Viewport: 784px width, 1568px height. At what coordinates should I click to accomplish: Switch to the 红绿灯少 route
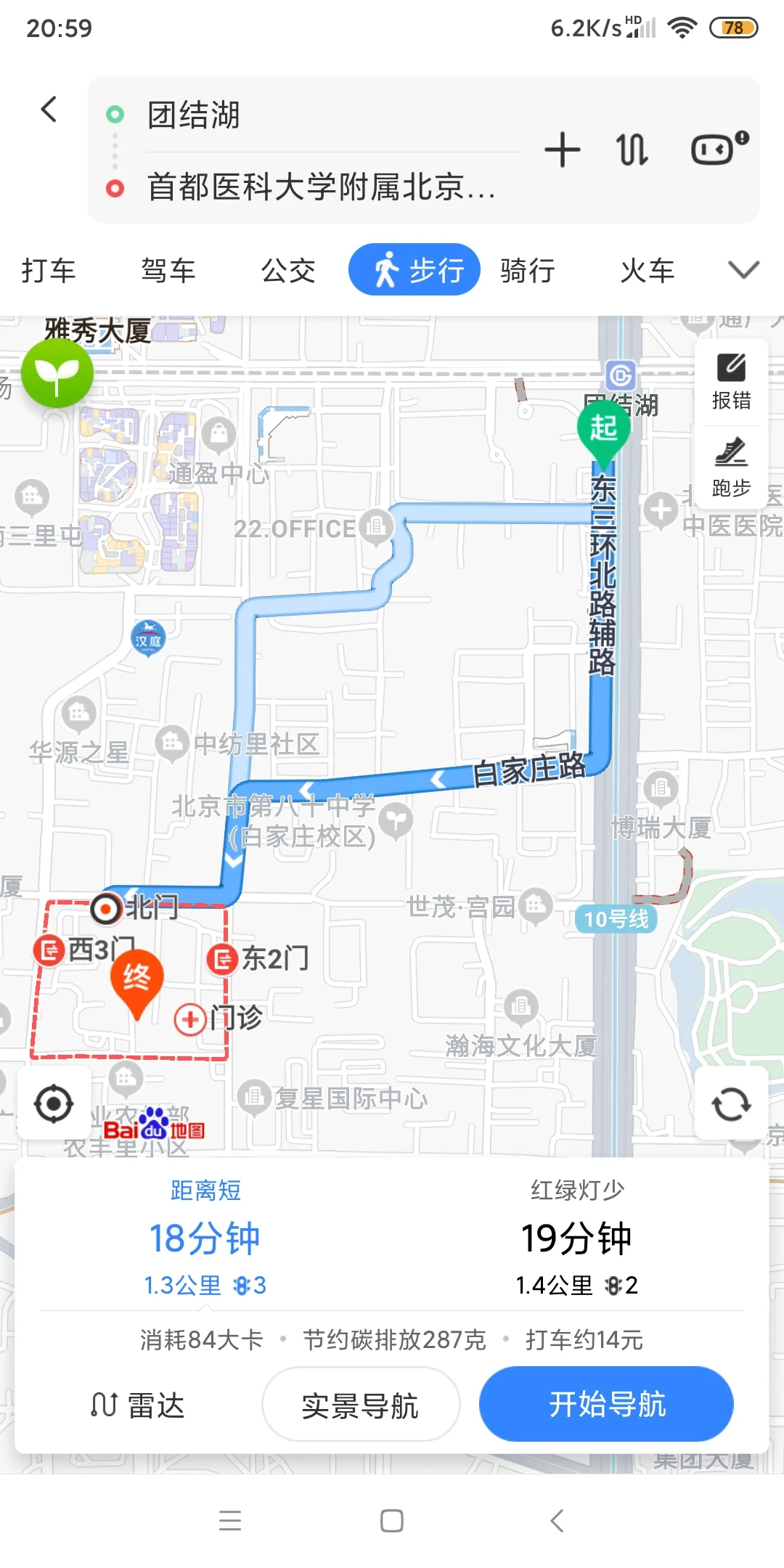(x=577, y=1236)
